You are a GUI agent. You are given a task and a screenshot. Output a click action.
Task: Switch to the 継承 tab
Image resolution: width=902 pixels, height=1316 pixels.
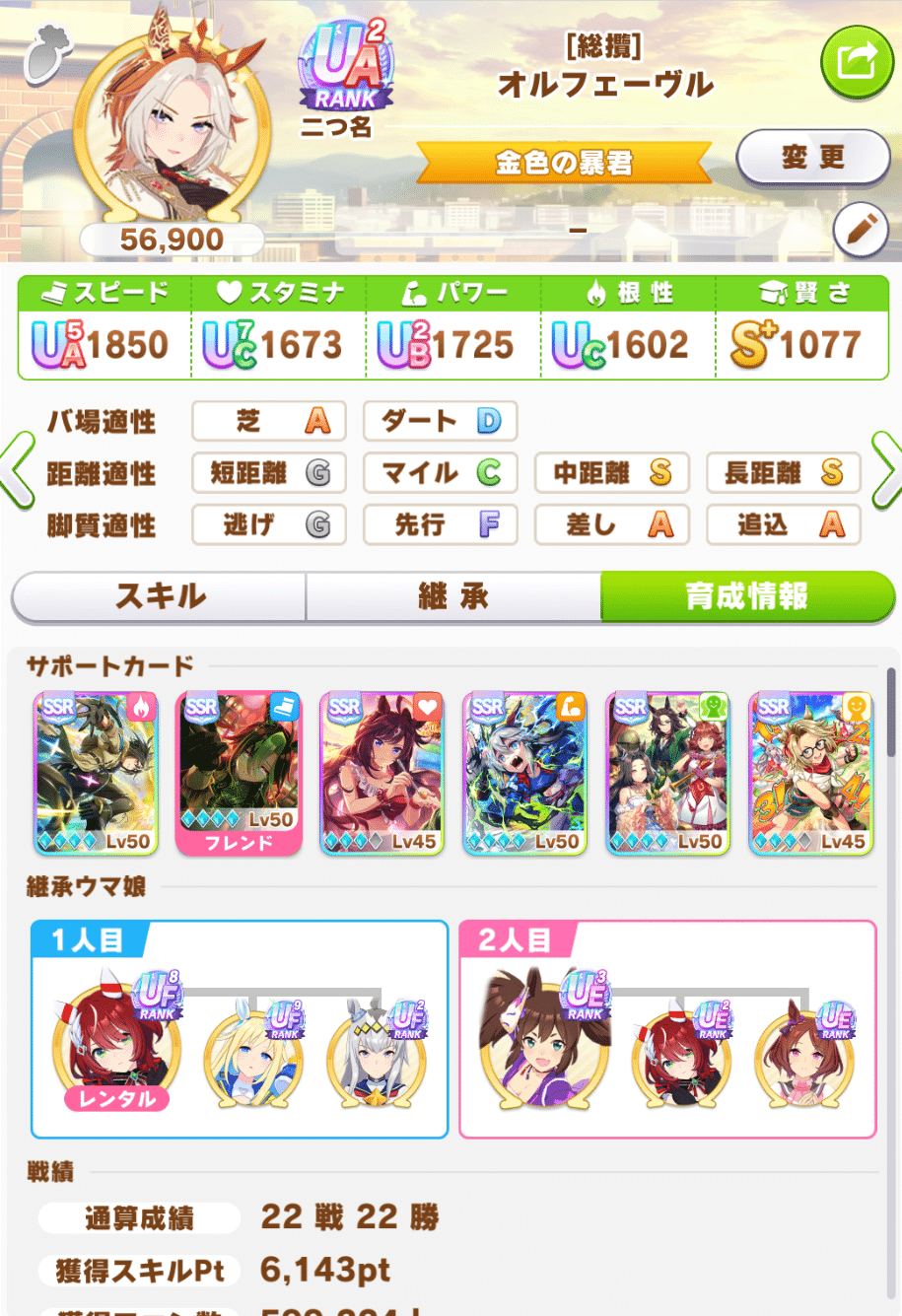click(x=453, y=596)
